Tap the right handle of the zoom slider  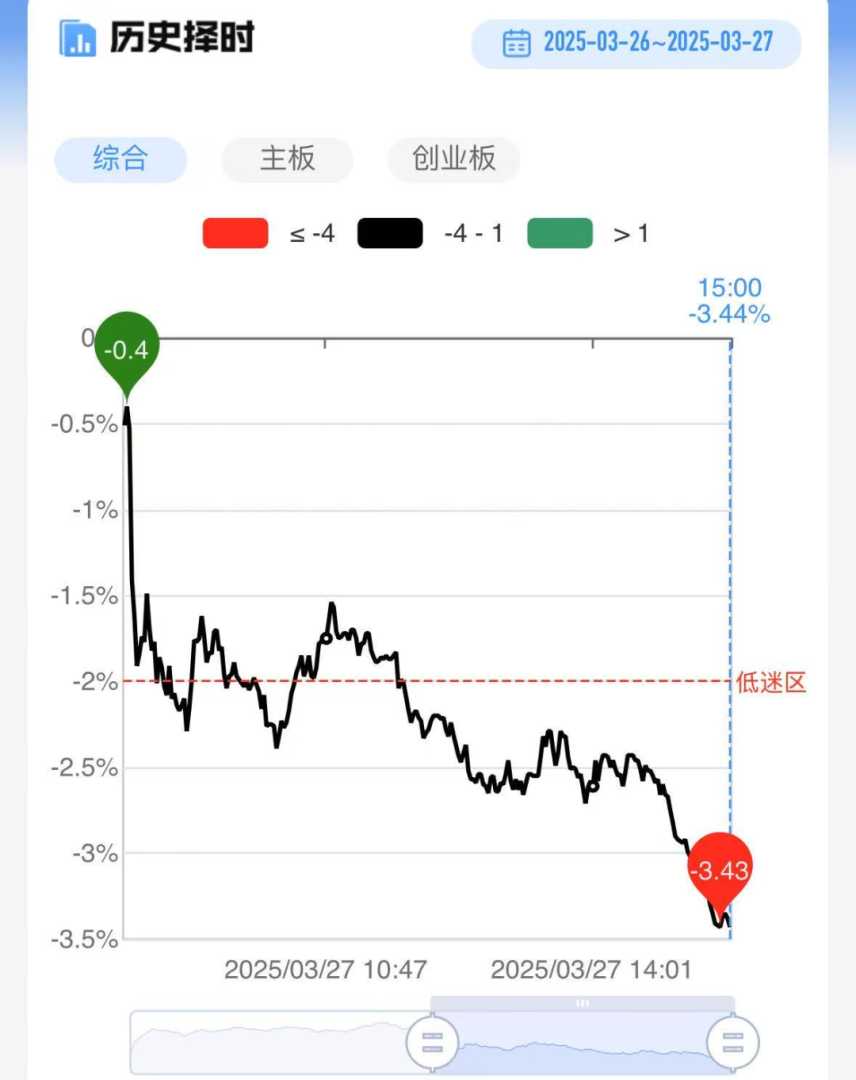733,1043
